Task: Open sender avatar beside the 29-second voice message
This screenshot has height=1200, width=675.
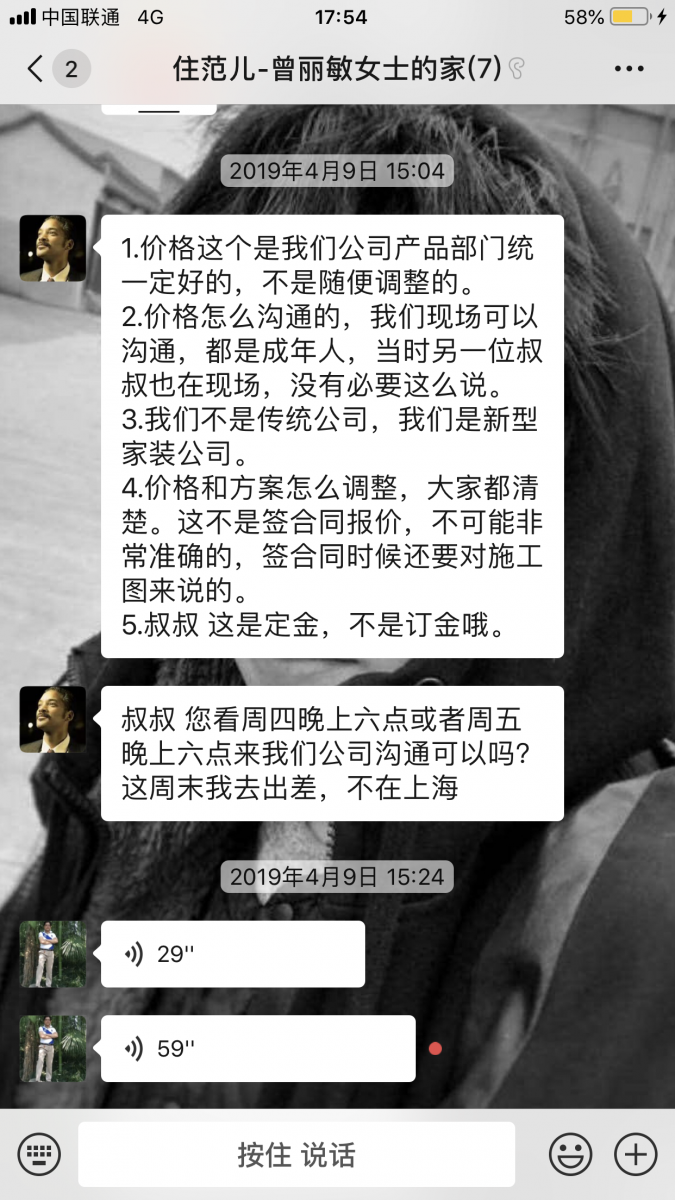Action: 53,954
